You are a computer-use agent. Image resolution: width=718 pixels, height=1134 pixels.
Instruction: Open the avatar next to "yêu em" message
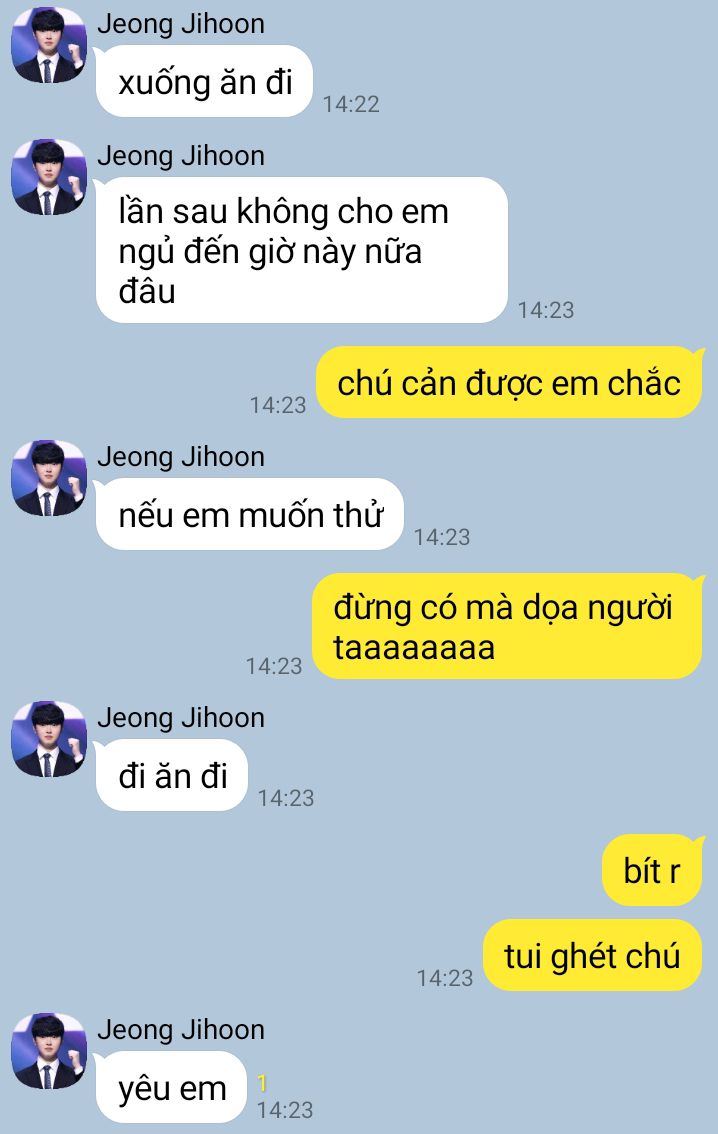tap(48, 1052)
